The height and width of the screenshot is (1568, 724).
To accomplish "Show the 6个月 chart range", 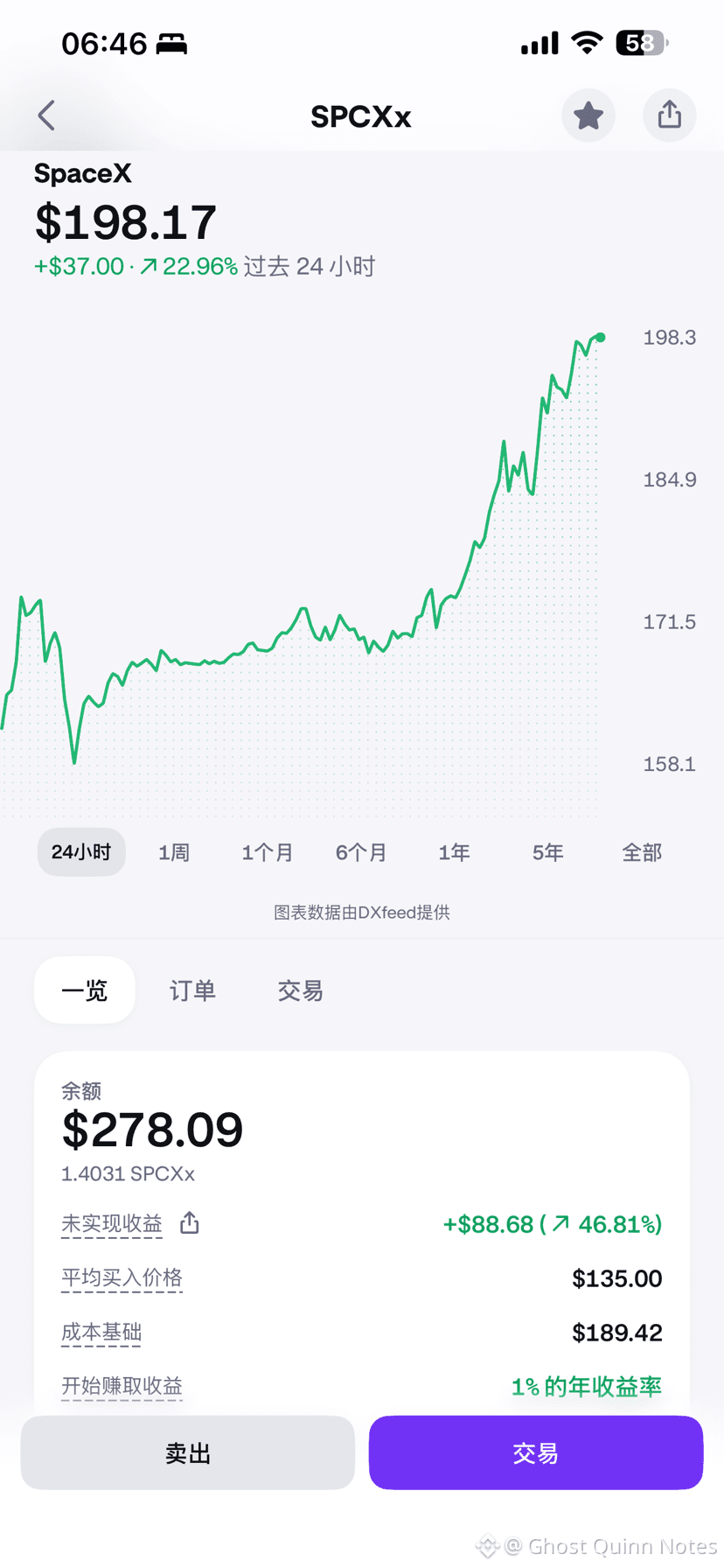I will [361, 852].
